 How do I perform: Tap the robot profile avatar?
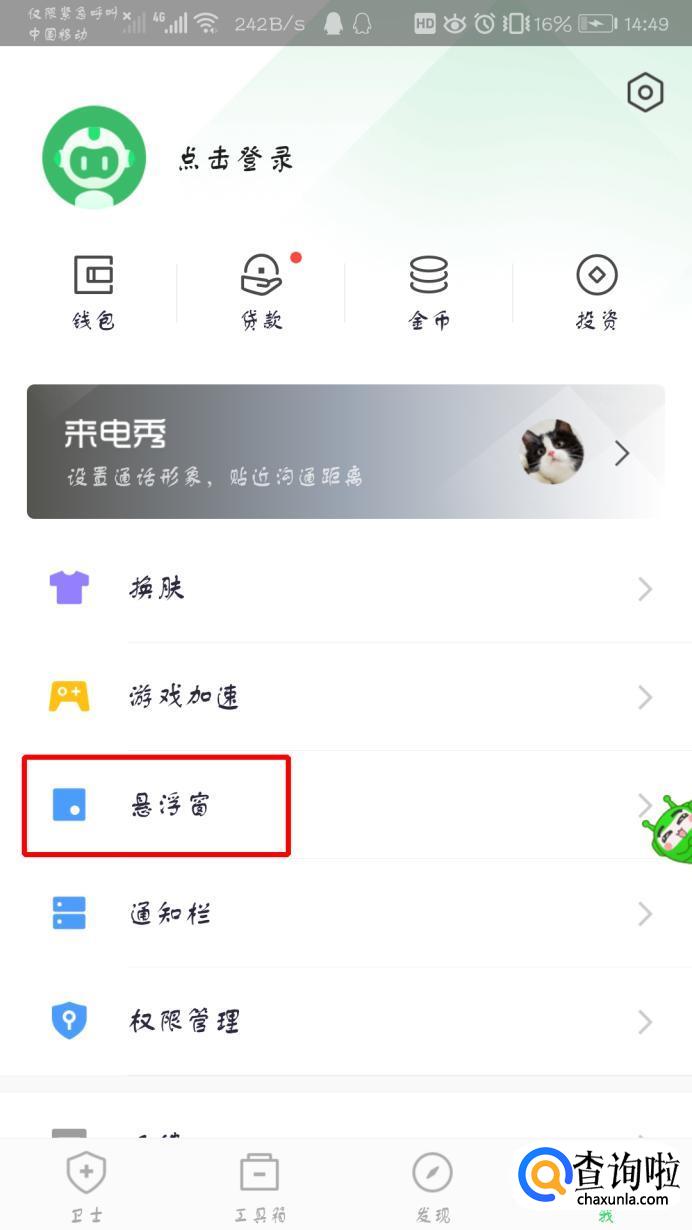pos(94,158)
